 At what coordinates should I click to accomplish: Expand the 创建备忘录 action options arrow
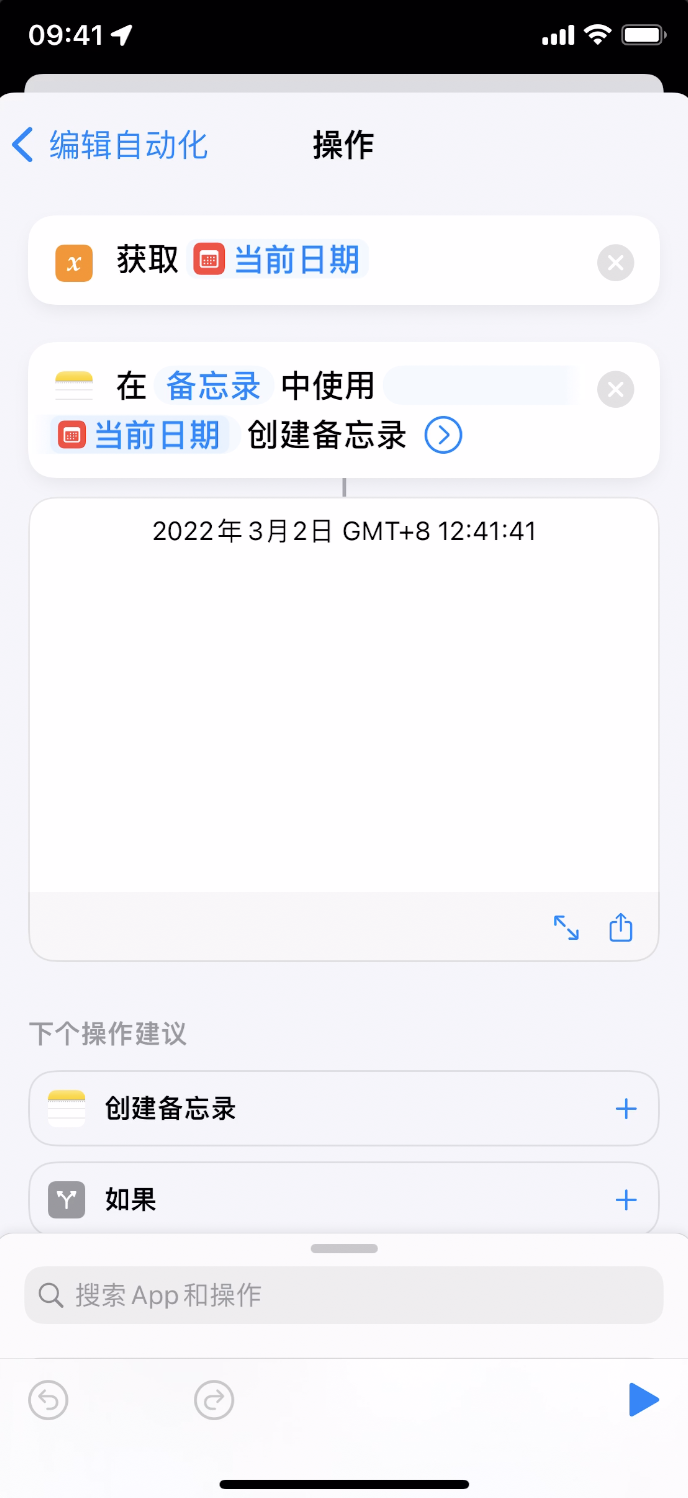point(443,435)
